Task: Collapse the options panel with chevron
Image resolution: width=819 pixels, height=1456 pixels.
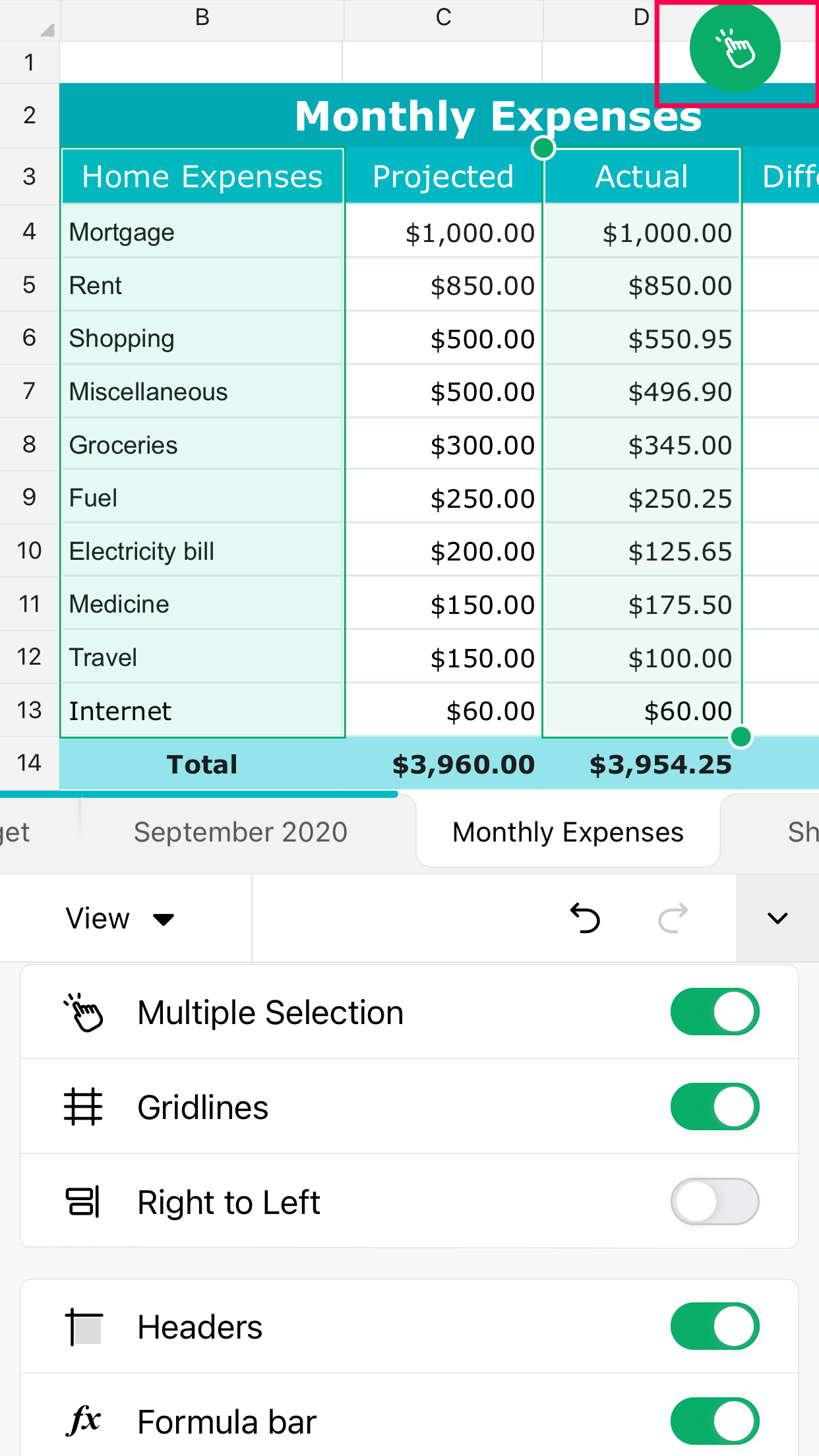Action: pos(777,919)
